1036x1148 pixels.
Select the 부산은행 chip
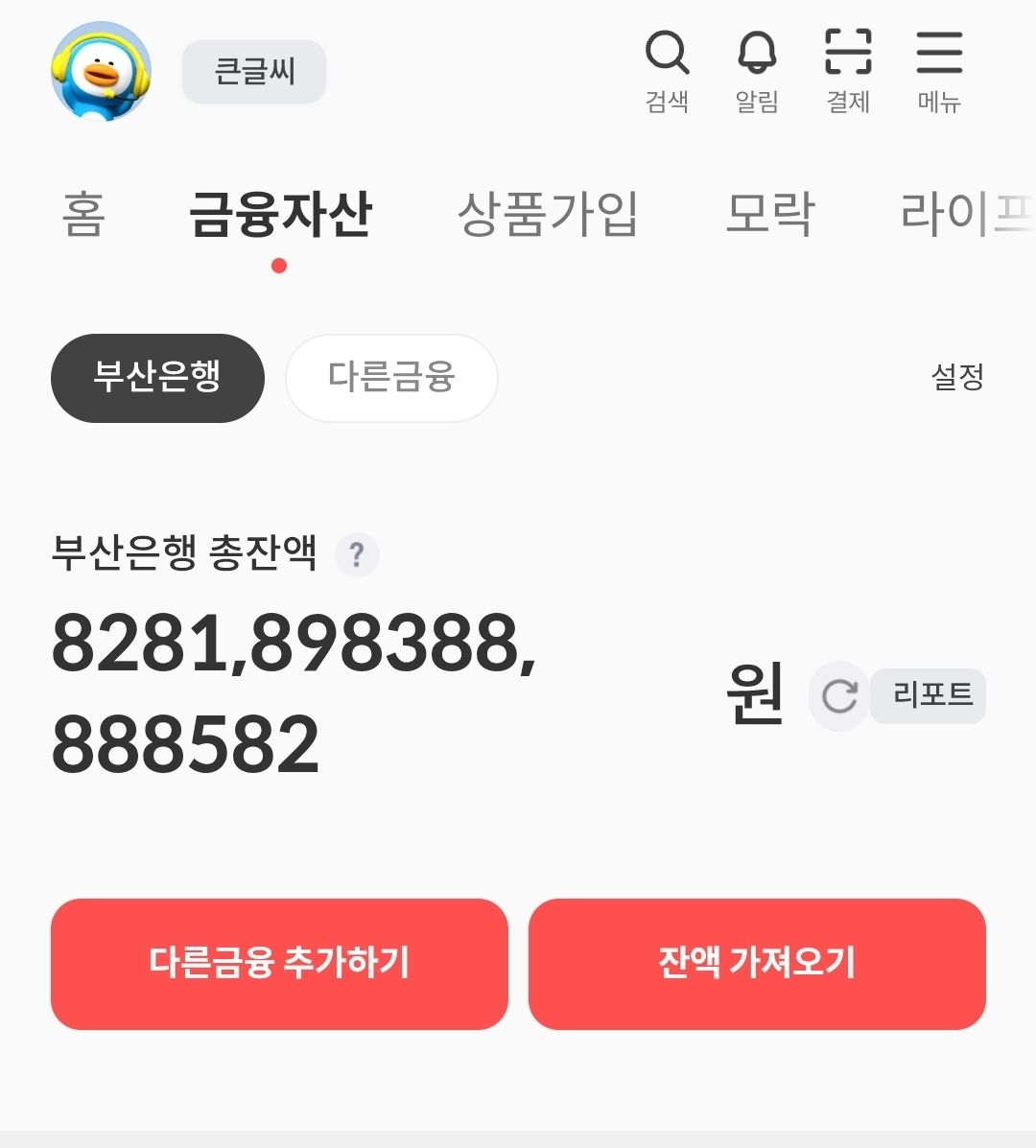157,378
